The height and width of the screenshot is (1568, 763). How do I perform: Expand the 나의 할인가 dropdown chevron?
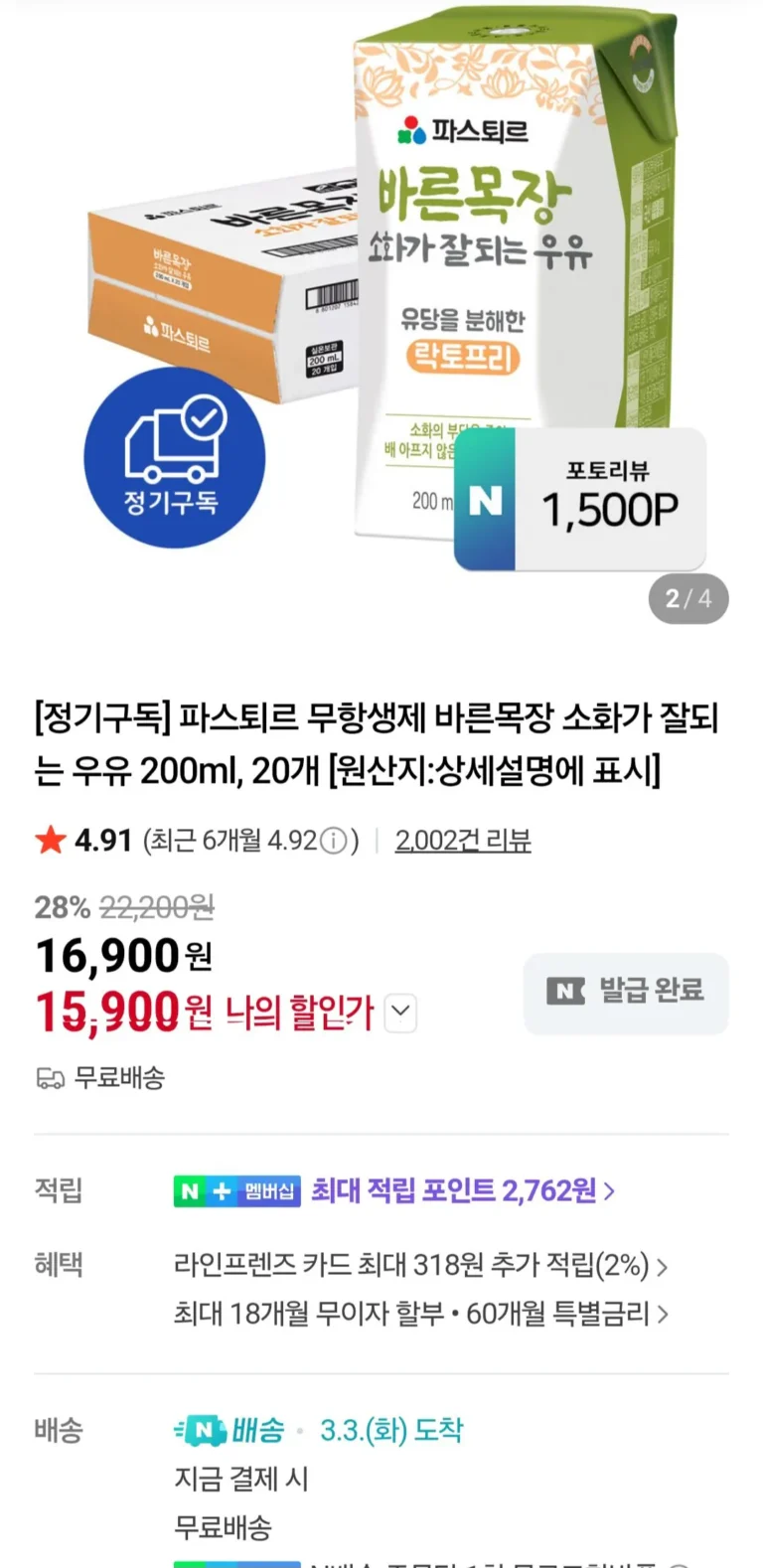click(x=399, y=1013)
